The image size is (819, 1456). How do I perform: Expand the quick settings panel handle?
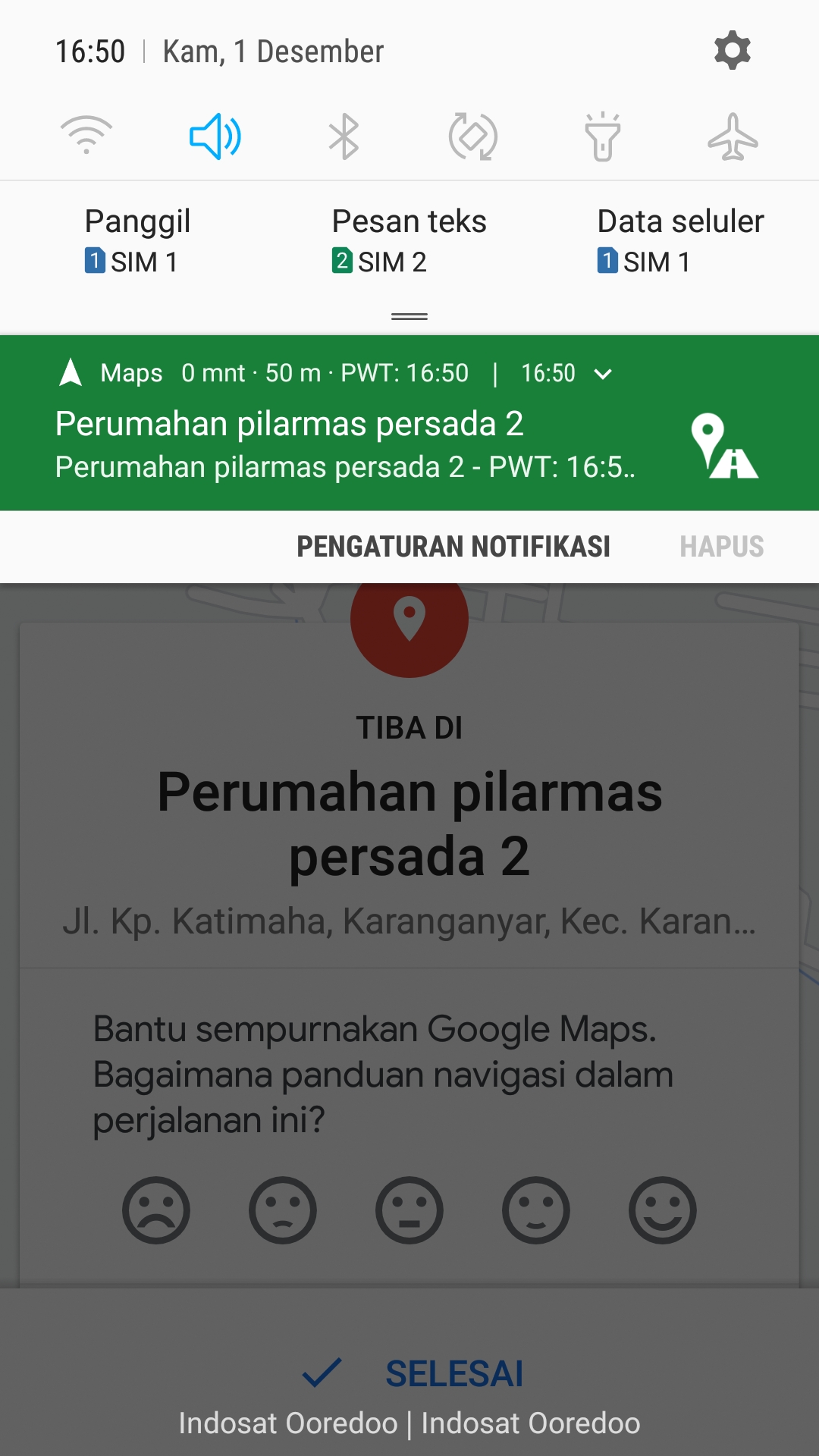tap(409, 316)
